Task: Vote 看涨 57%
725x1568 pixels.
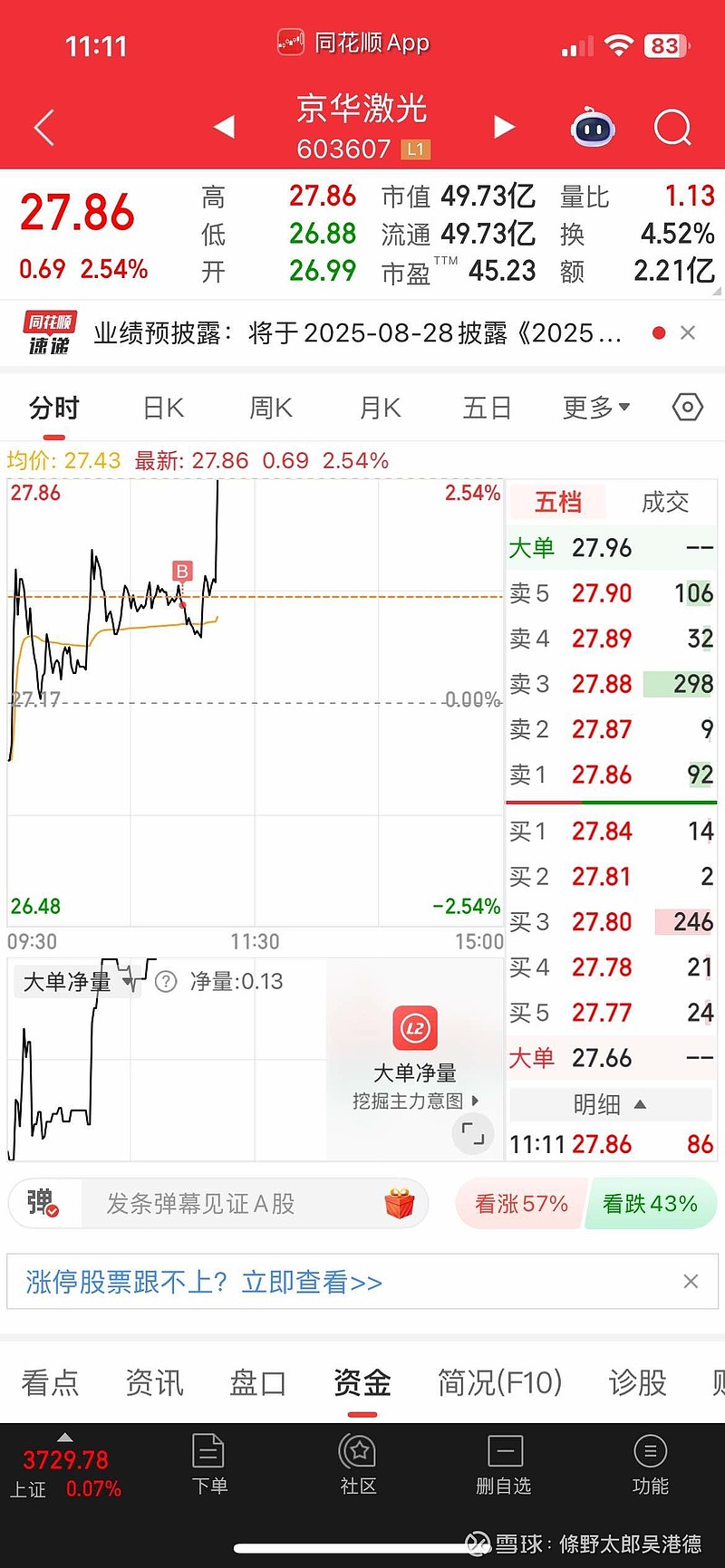Action: pos(521,1204)
